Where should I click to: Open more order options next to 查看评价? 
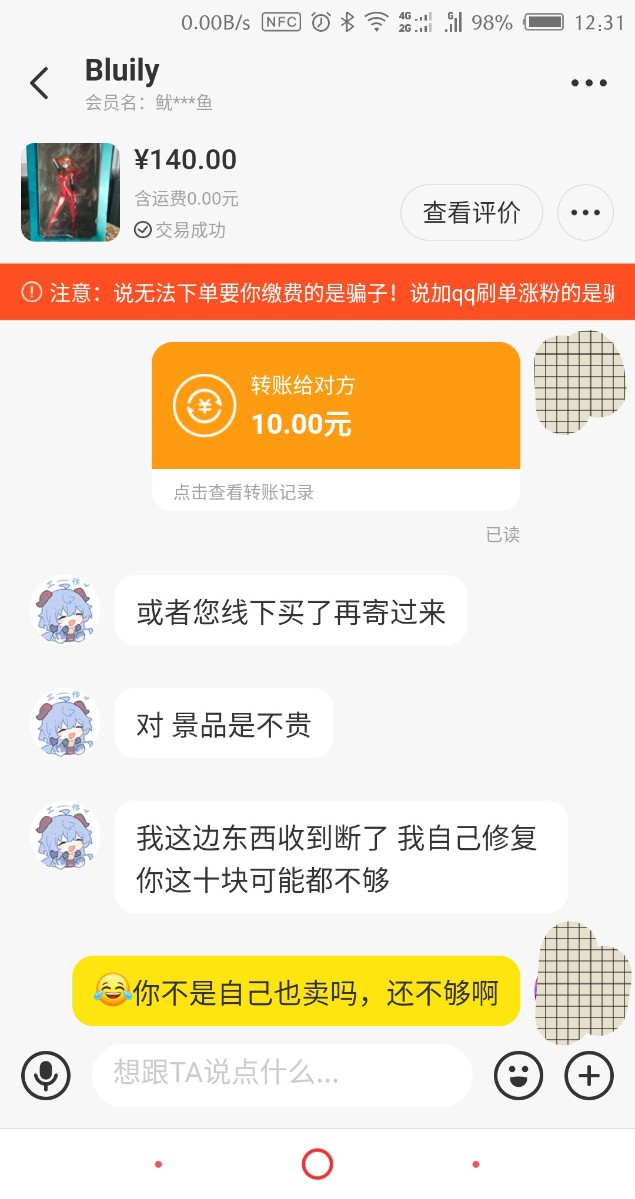585,212
